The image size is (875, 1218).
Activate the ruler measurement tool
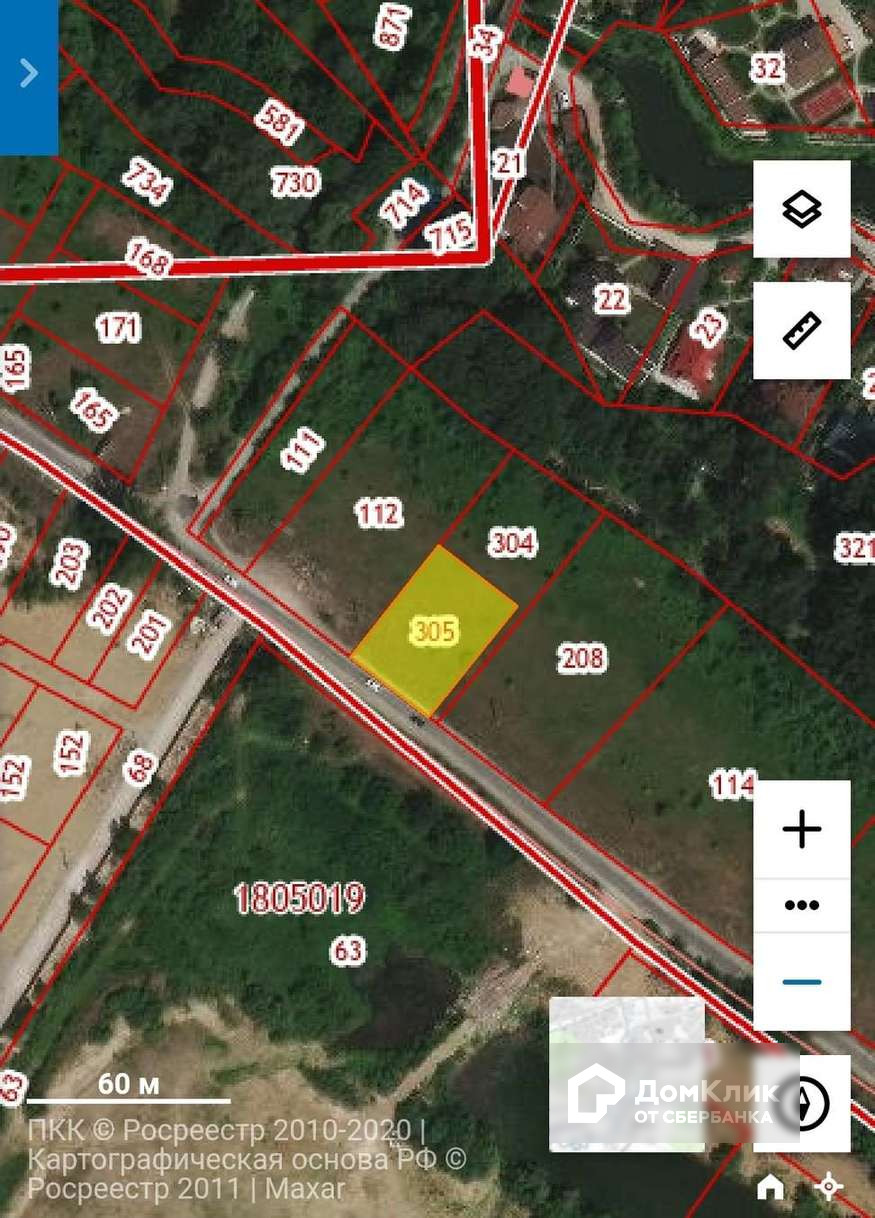801,330
